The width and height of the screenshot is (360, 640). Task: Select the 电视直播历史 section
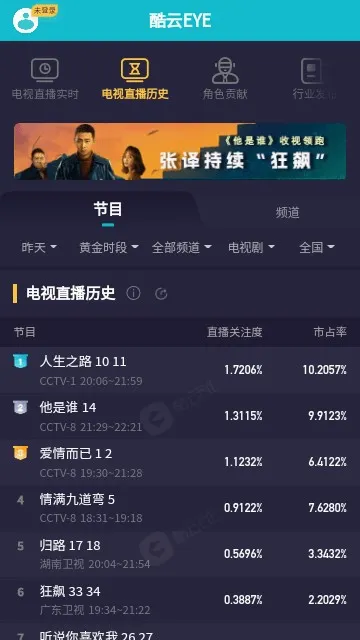pyautogui.click(x=135, y=80)
